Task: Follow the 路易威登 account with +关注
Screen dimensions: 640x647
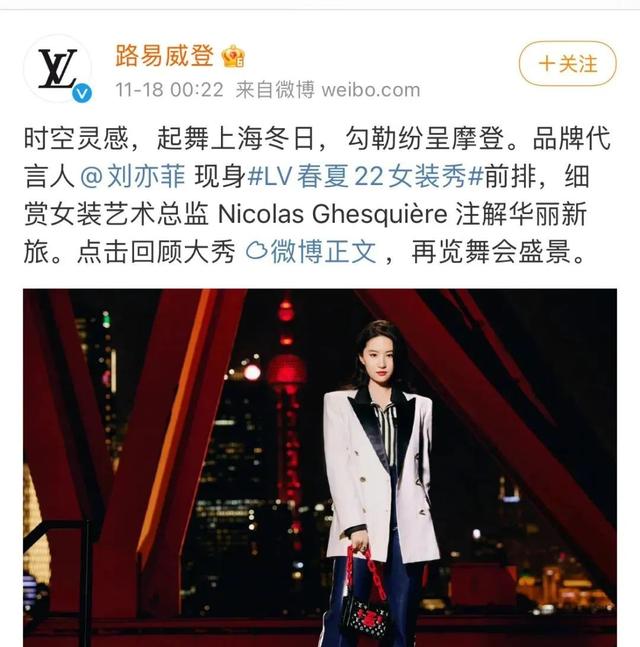Action: [x=567, y=63]
